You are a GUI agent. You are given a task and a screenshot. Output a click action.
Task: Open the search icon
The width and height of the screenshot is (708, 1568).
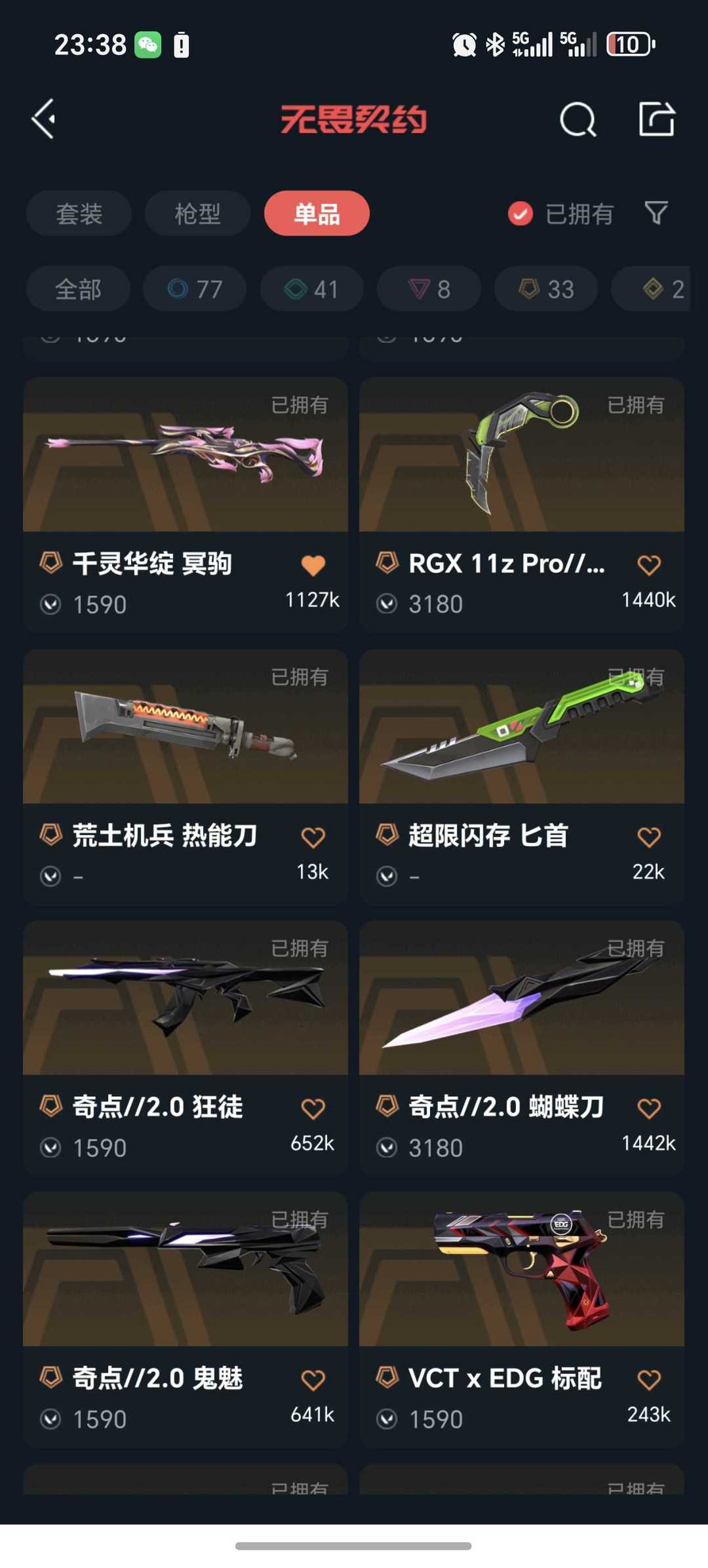(578, 119)
